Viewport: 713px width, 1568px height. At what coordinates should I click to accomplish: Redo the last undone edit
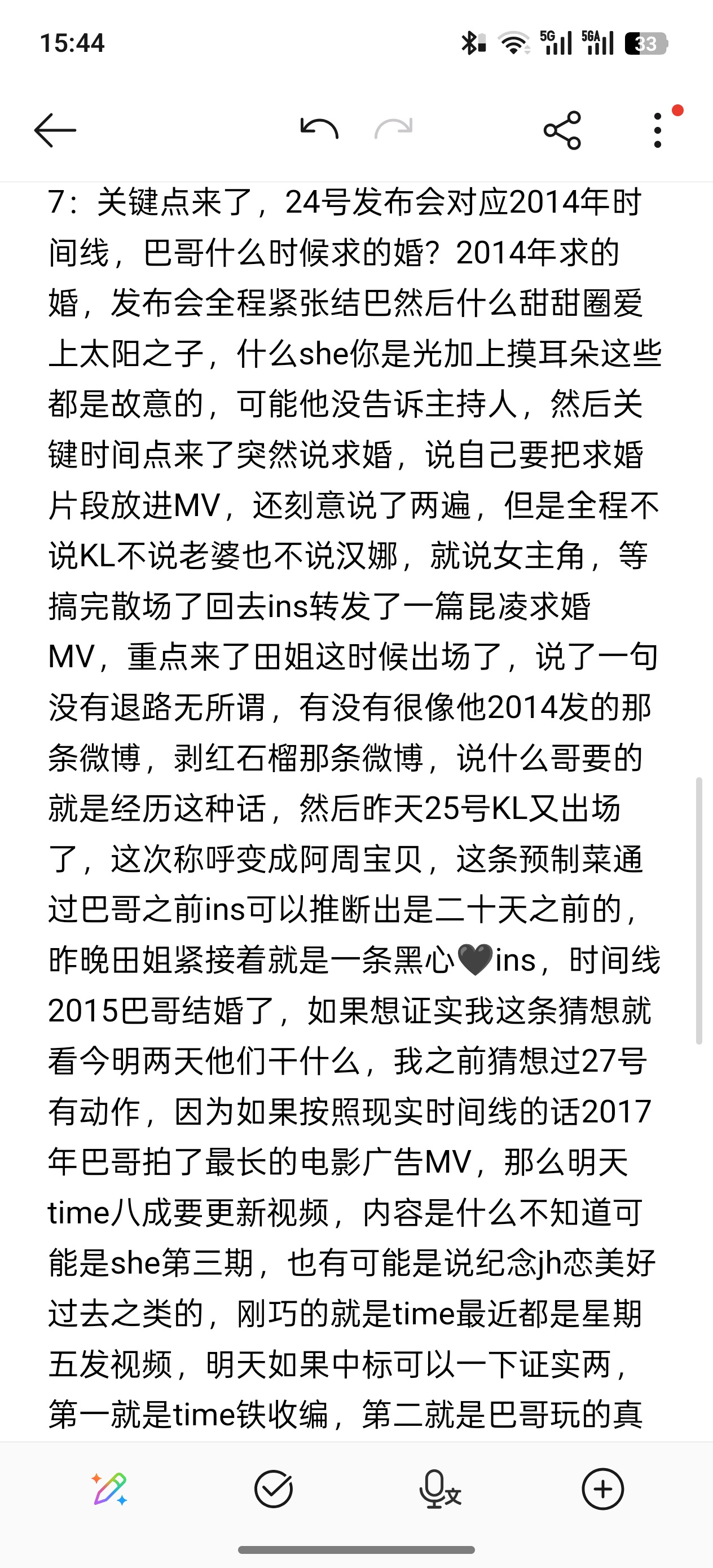pyautogui.click(x=394, y=129)
